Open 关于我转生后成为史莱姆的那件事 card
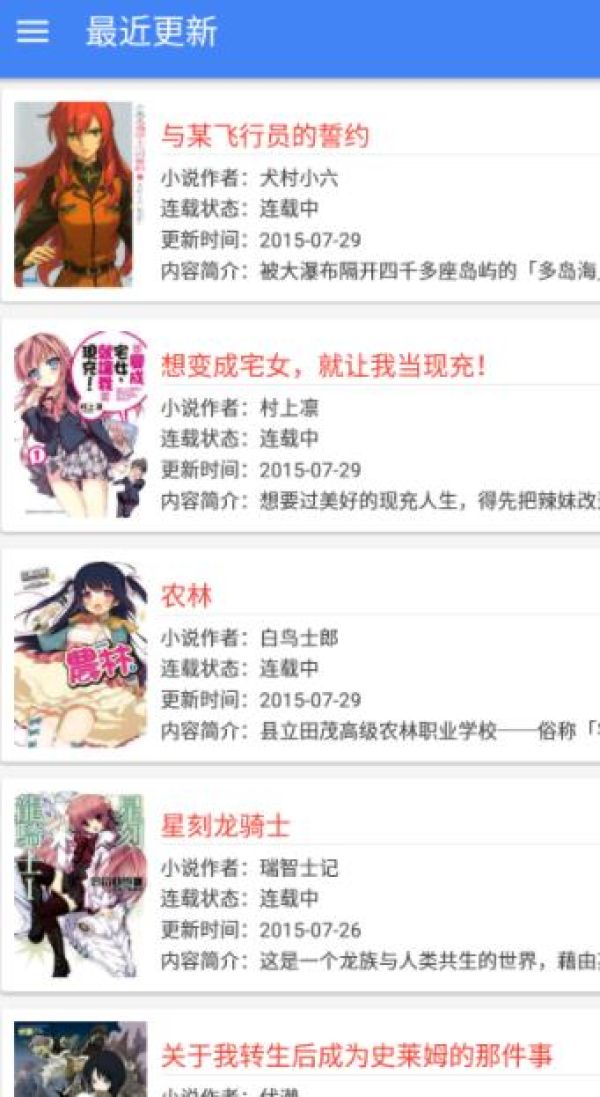 click(356, 1055)
